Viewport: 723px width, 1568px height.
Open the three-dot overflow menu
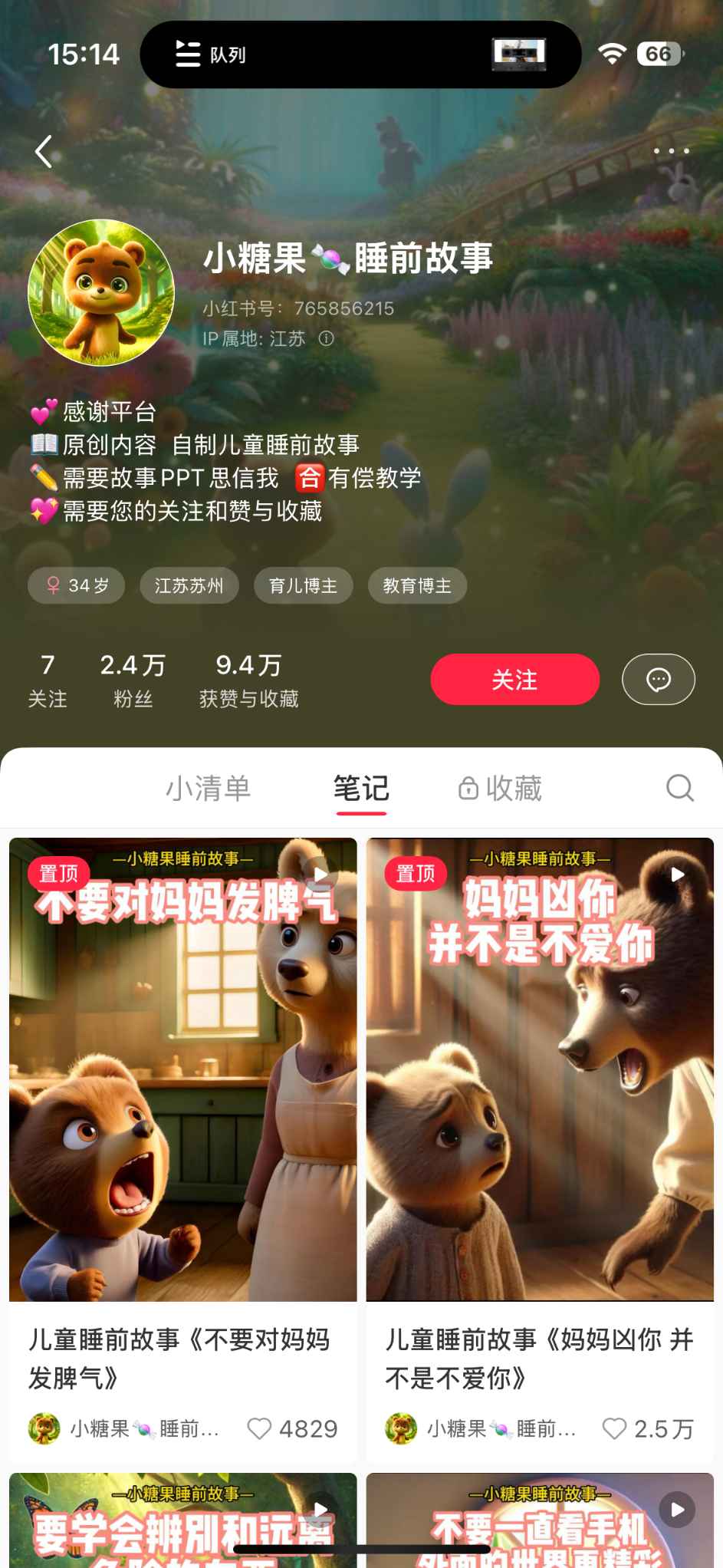tap(671, 151)
